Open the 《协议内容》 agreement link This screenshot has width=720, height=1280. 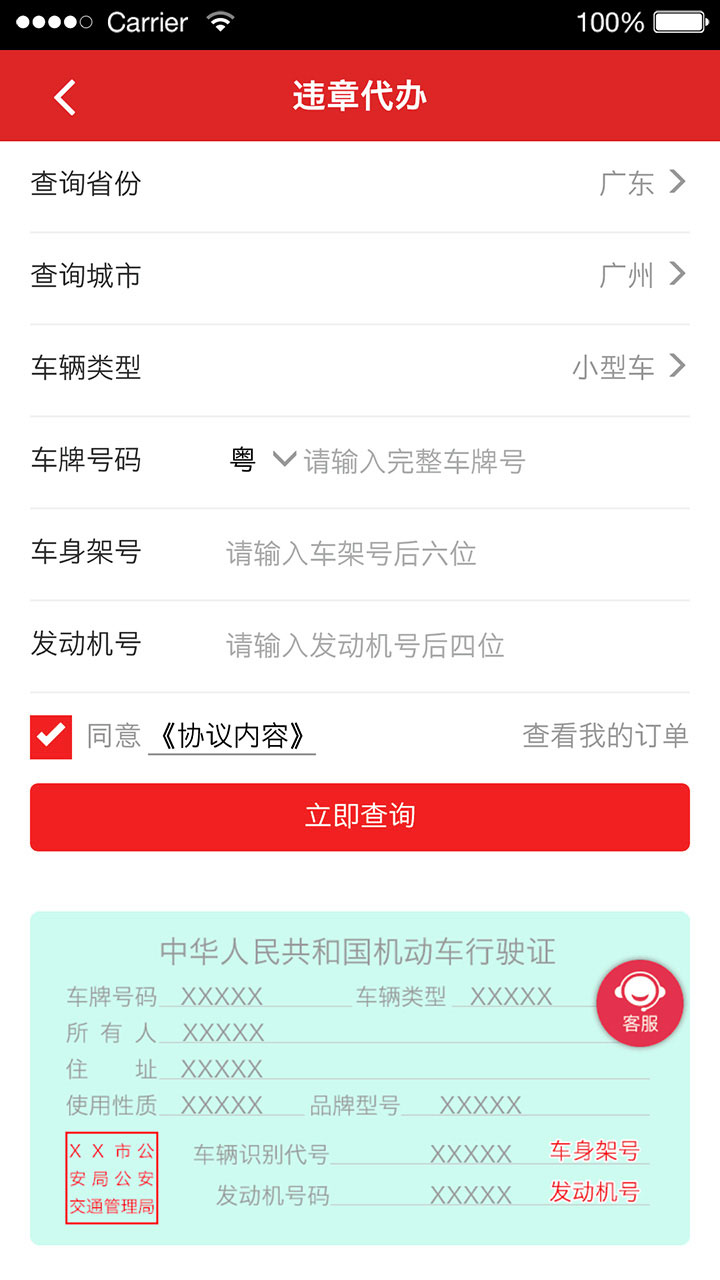click(232, 737)
